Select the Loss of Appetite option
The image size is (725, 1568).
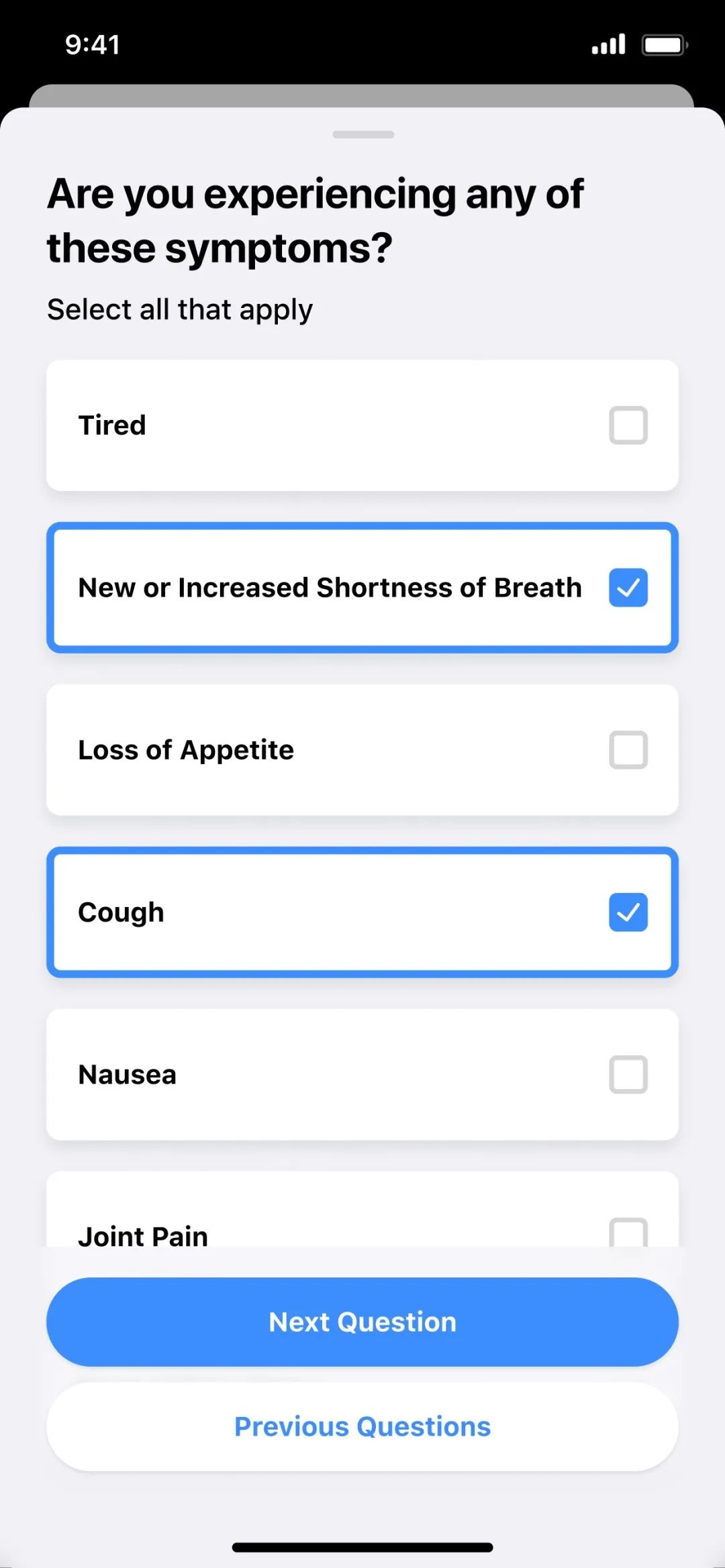(362, 750)
